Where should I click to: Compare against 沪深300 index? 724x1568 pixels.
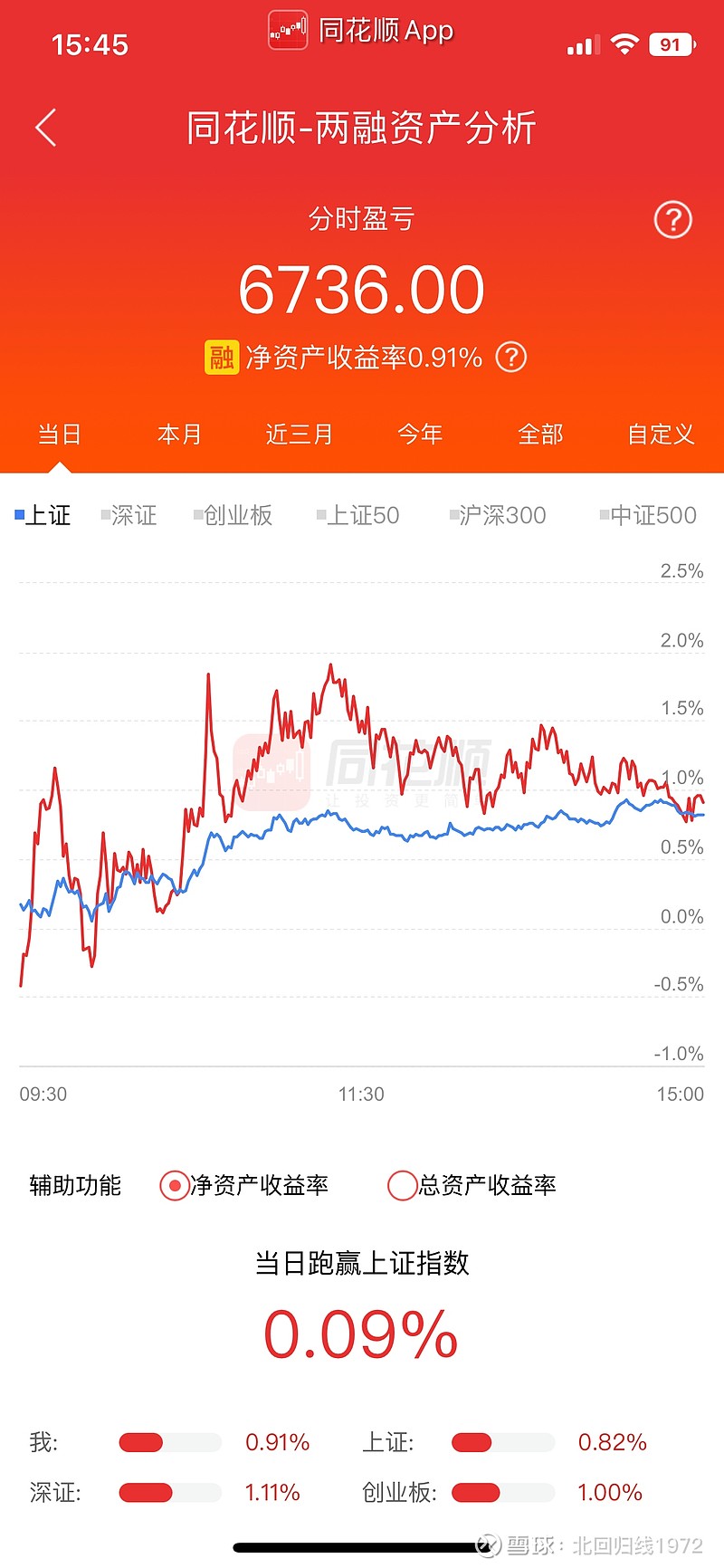click(499, 515)
